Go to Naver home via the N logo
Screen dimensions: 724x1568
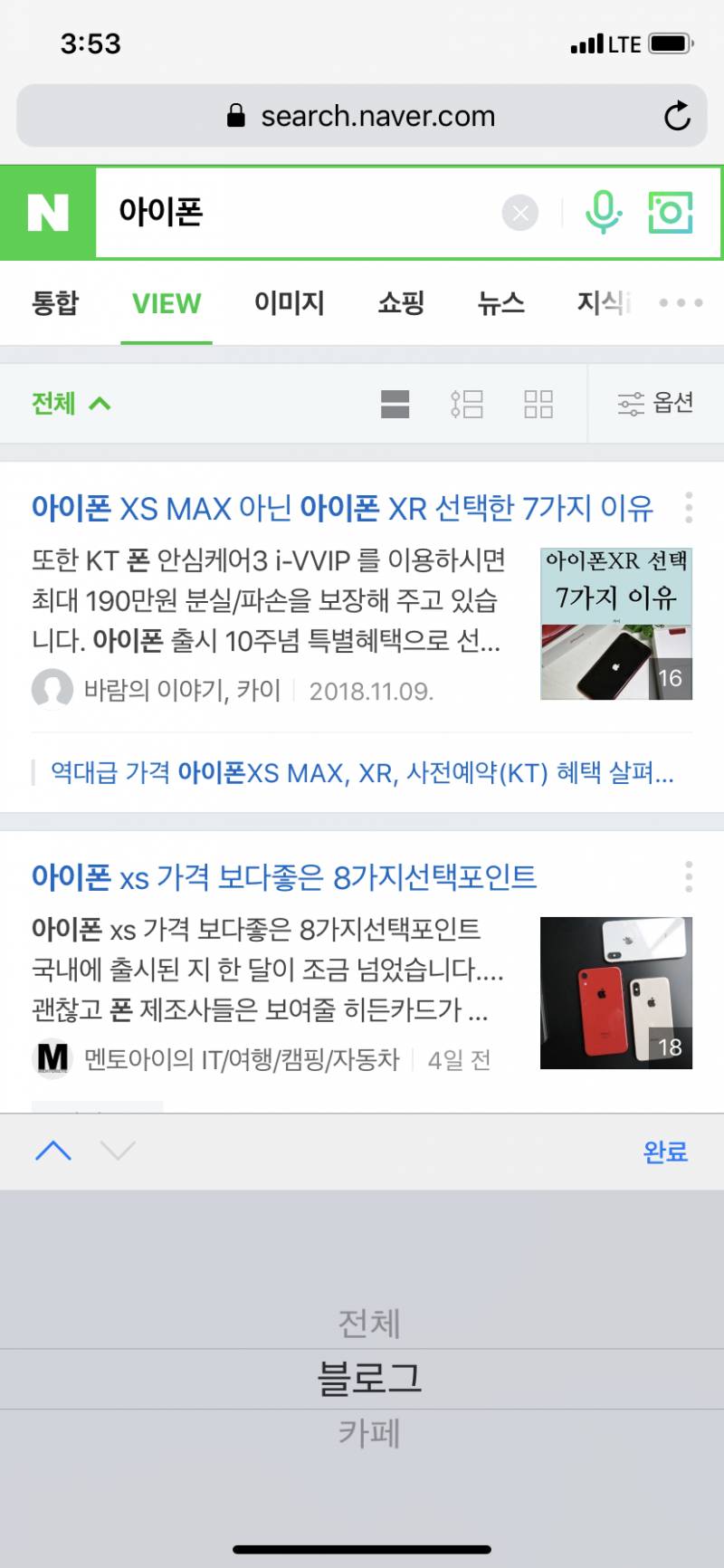coord(46,213)
